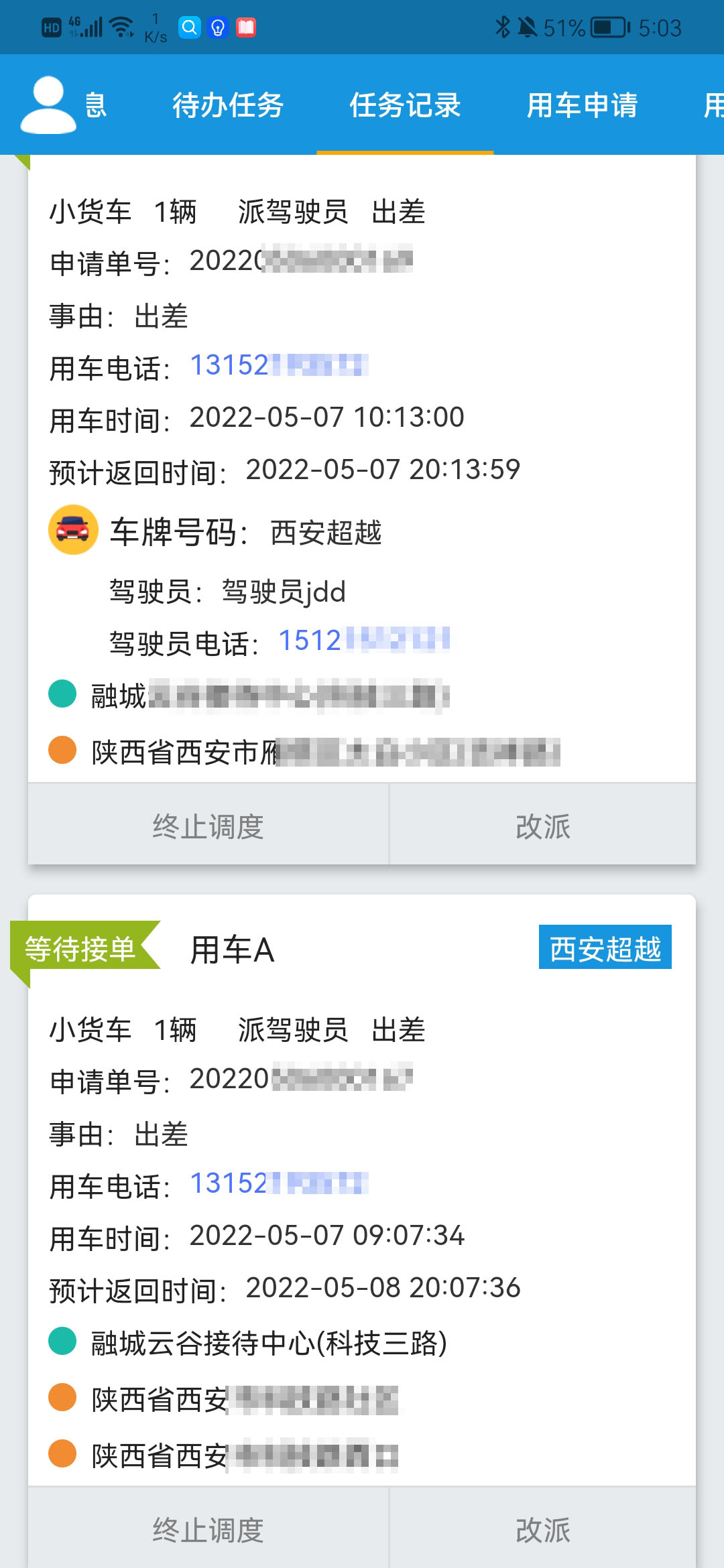This screenshot has width=724, height=1568.
Task: Tap the battery indicator in the status bar
Action: pos(607,27)
